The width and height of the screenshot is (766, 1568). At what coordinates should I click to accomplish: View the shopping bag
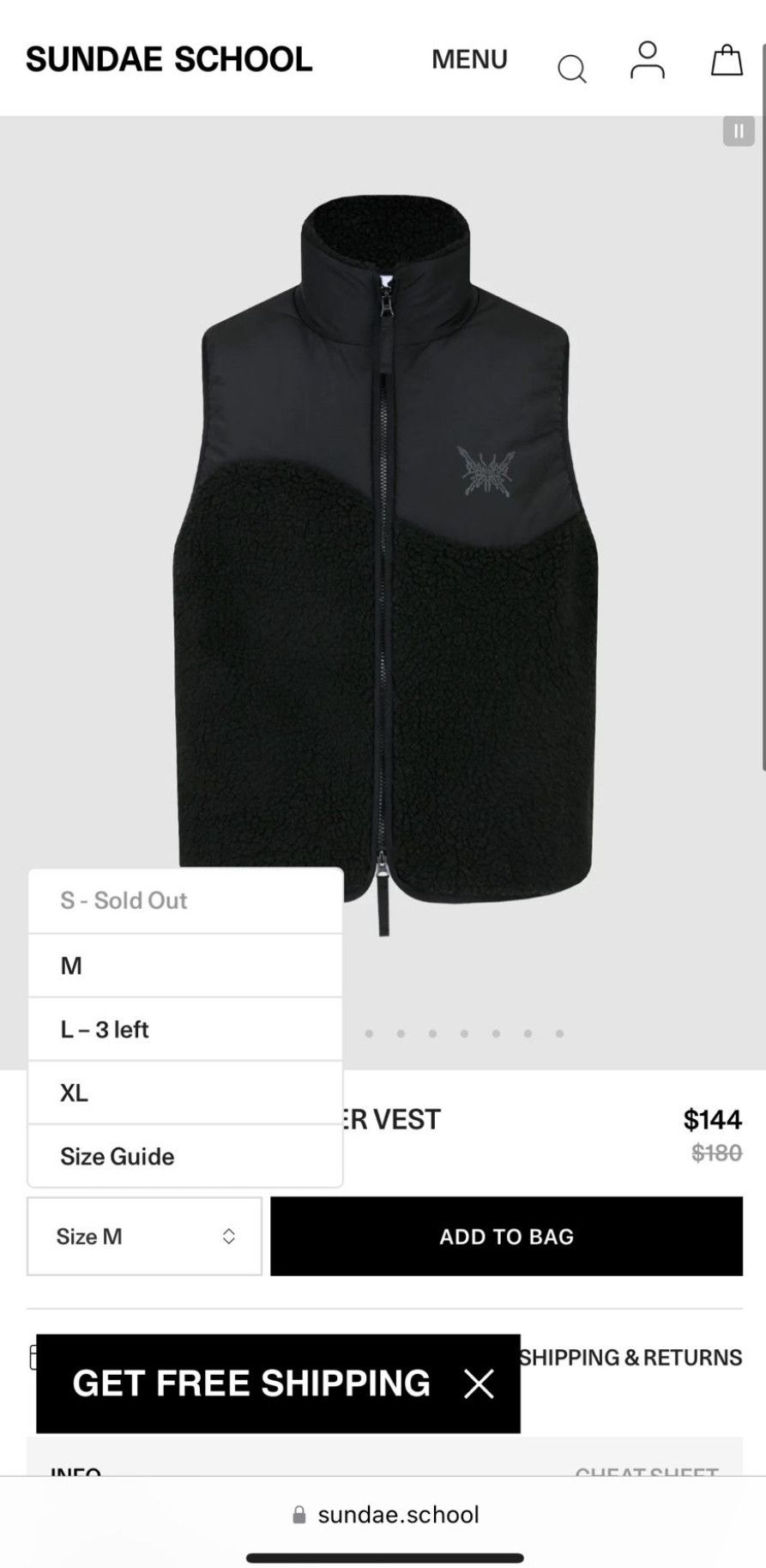[726, 61]
